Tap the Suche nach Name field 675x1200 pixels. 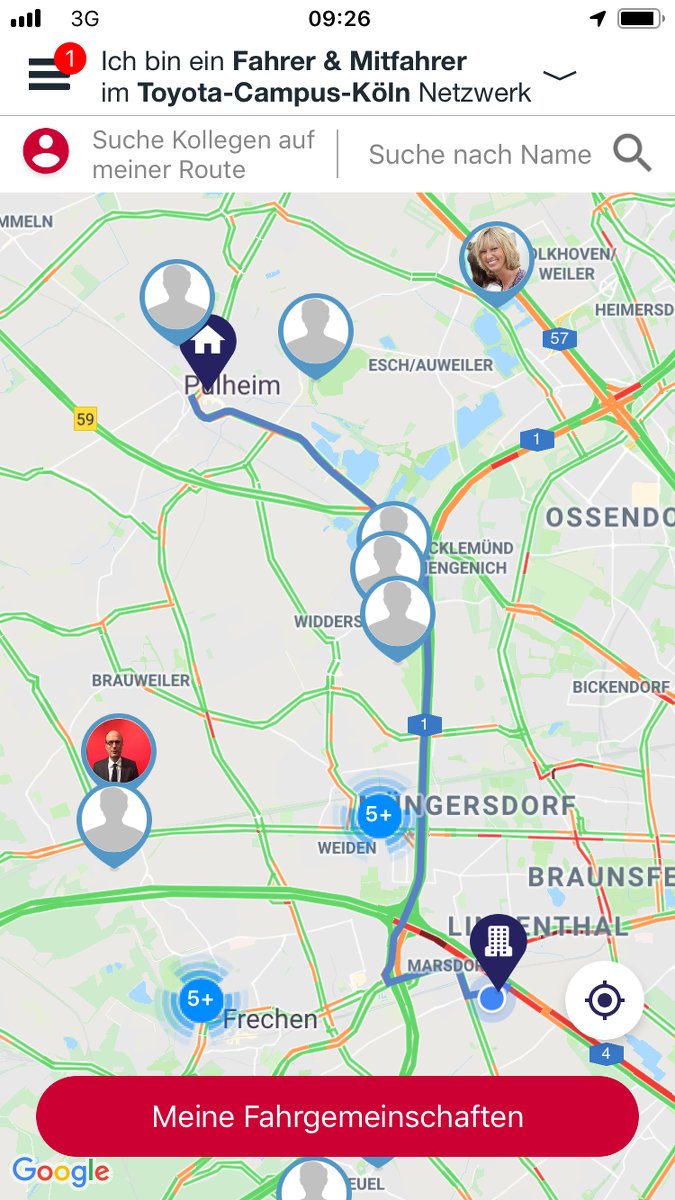tap(479, 155)
